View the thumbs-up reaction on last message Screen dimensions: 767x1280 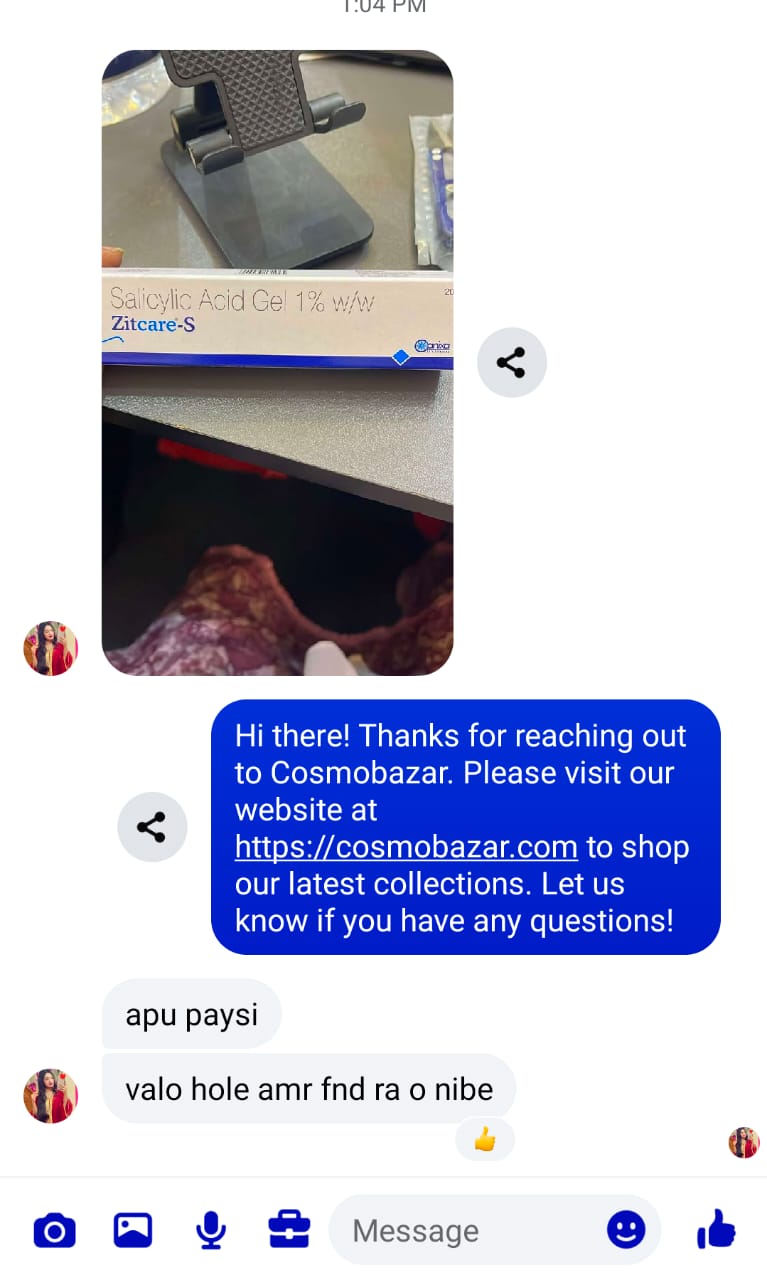(485, 1140)
